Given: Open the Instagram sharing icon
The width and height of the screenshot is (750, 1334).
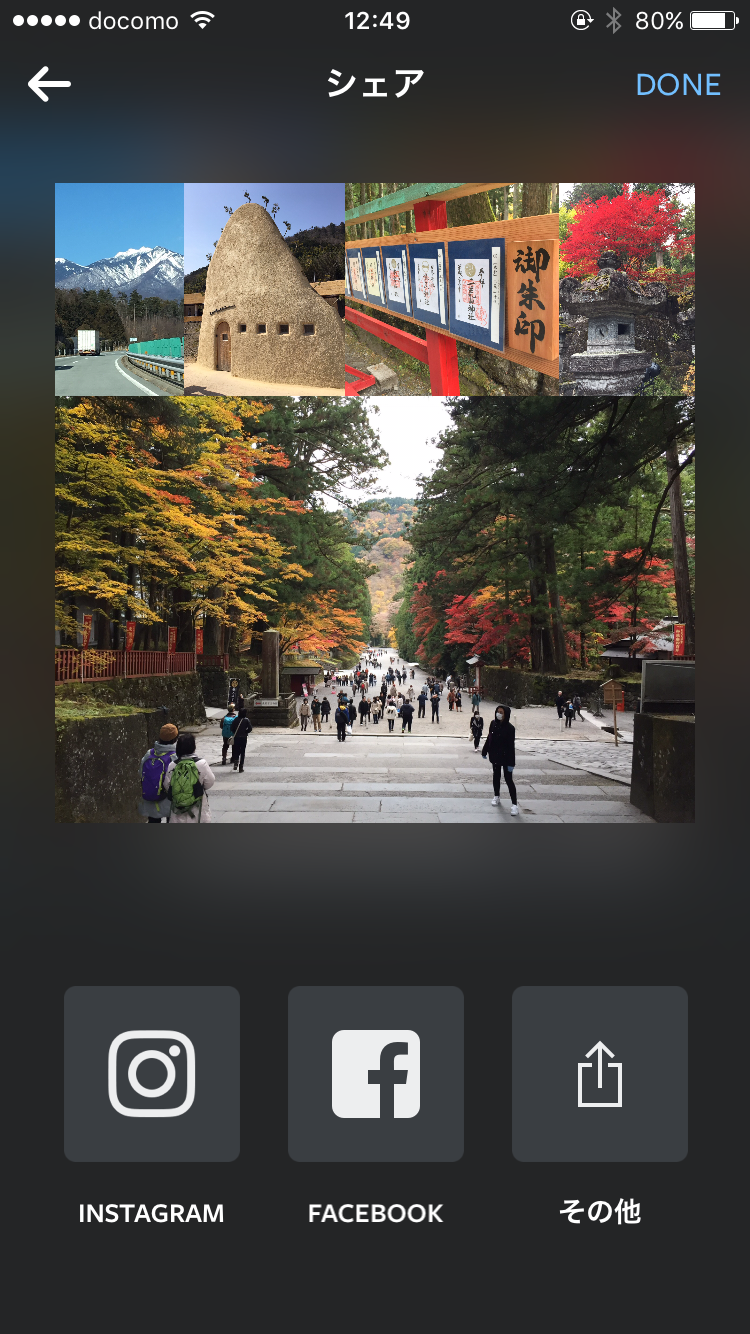Looking at the screenshot, I should click(x=151, y=1073).
